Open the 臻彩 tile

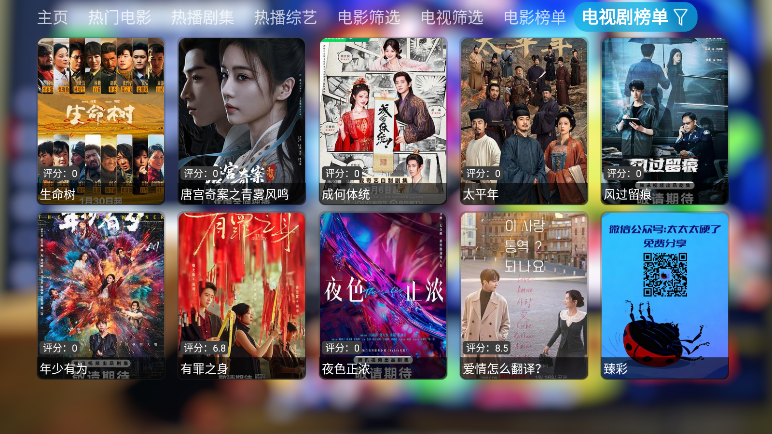click(x=665, y=295)
